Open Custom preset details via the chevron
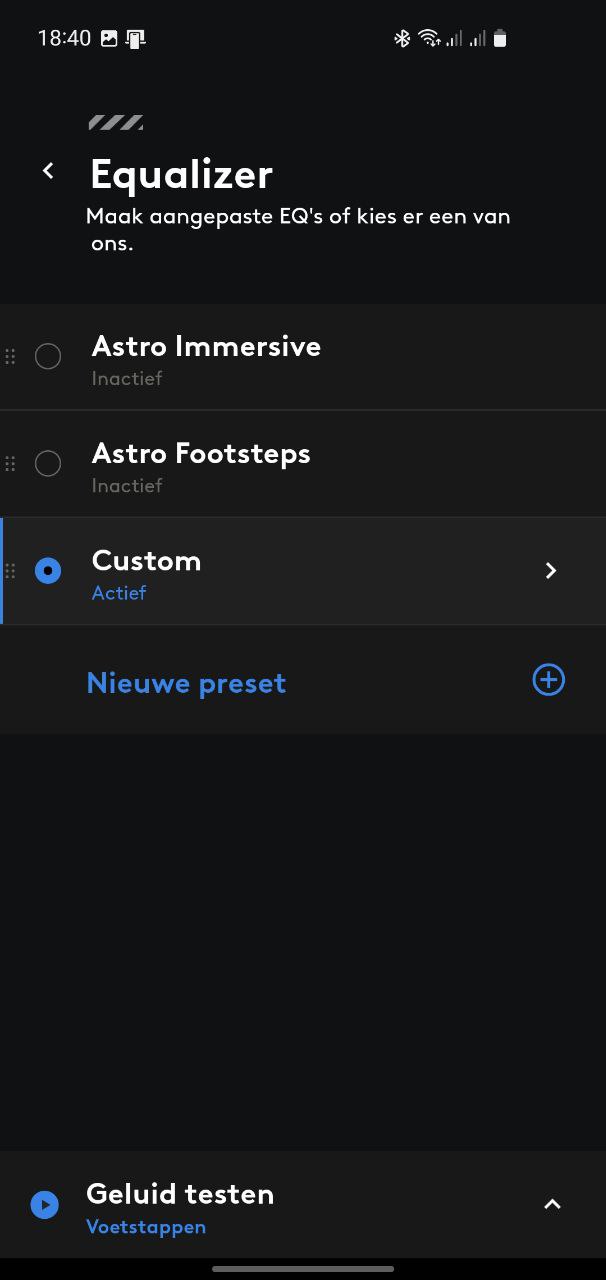606x1280 pixels. point(551,570)
